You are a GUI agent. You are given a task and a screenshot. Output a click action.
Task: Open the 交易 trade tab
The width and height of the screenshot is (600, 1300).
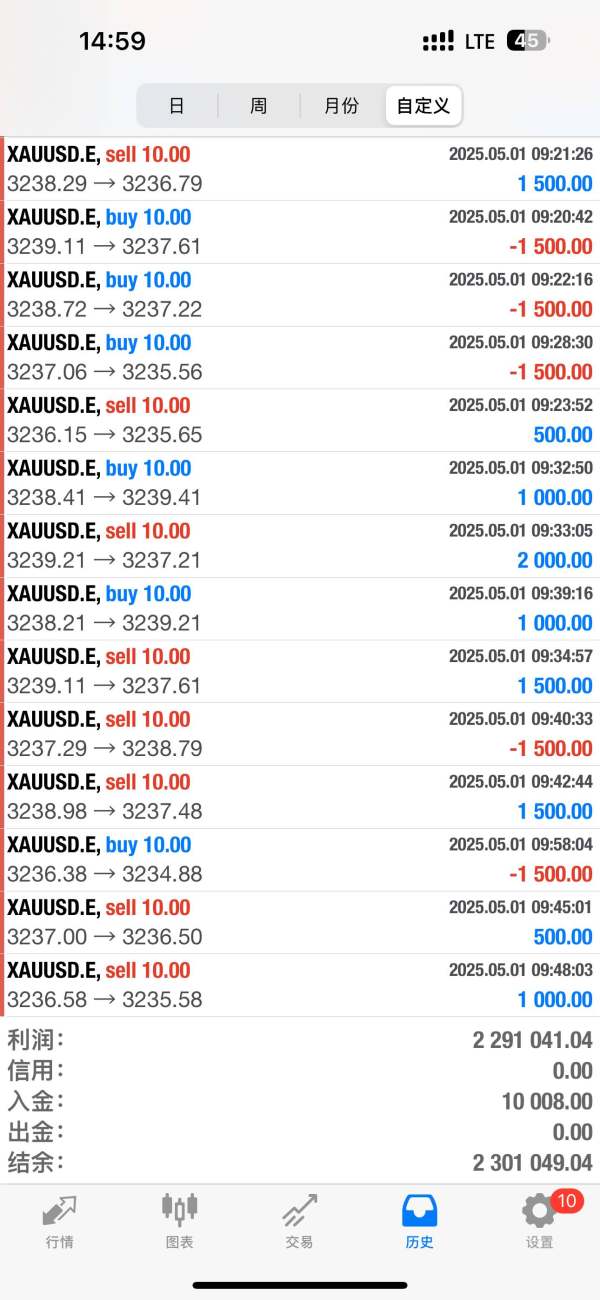300,1222
